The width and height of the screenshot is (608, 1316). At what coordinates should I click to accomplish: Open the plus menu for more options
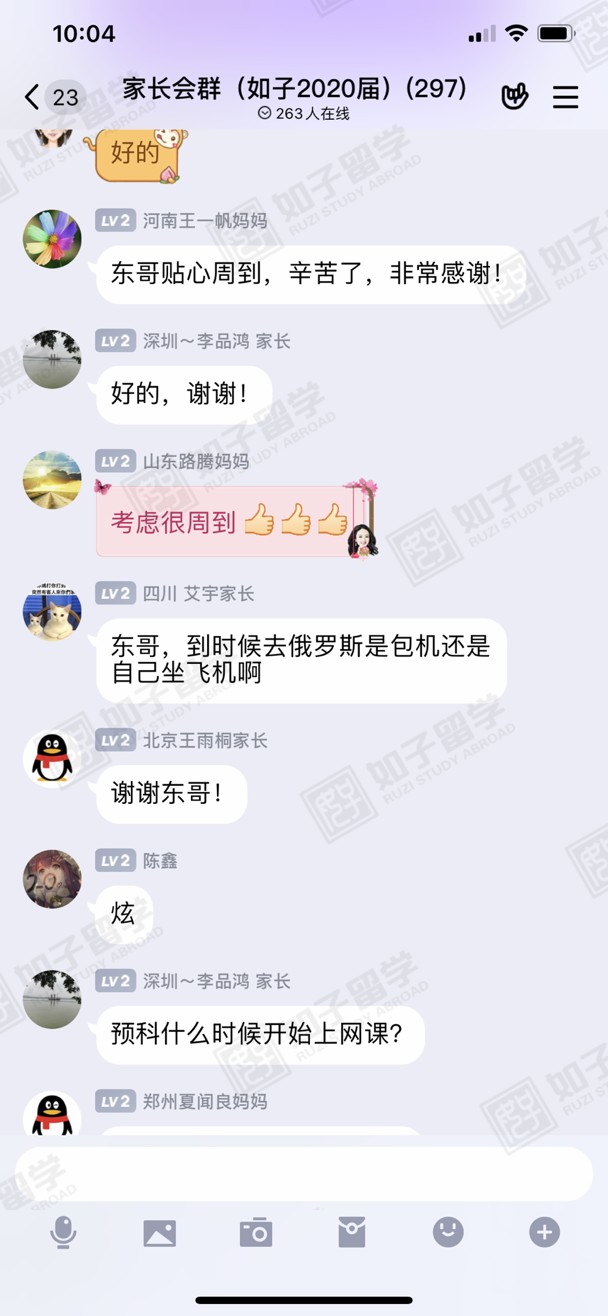[544, 1232]
